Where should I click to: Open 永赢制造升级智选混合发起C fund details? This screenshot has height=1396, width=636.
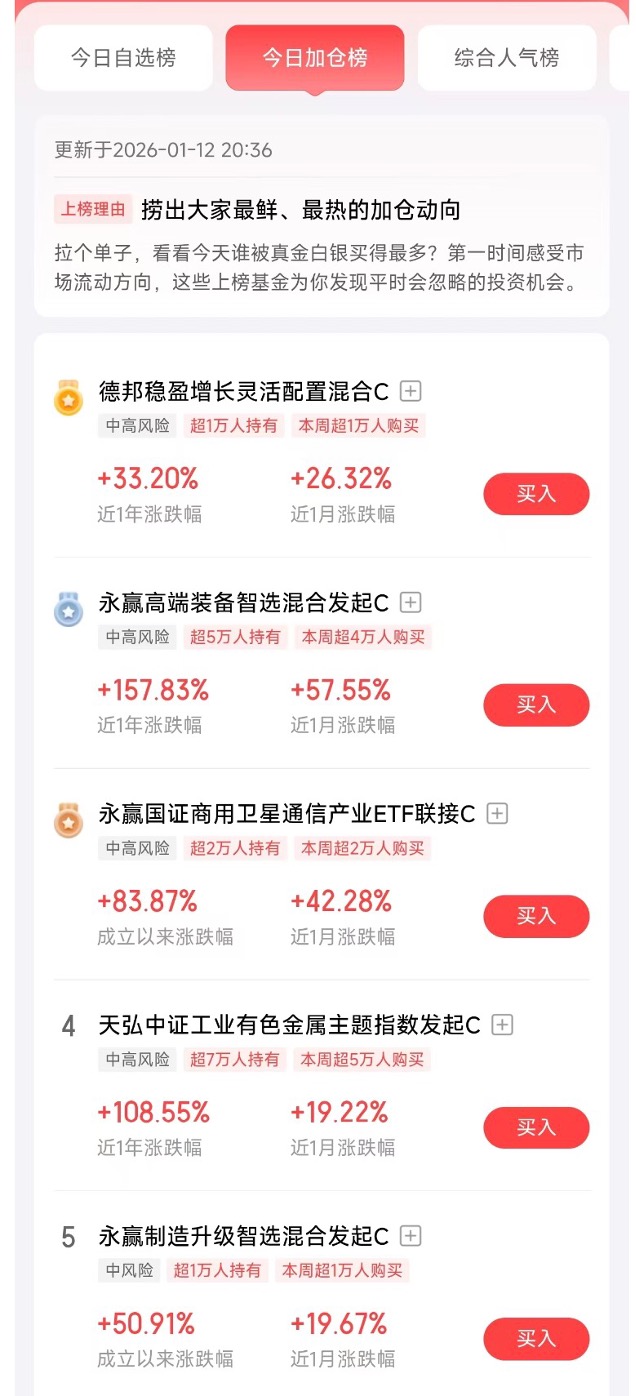click(x=243, y=1237)
